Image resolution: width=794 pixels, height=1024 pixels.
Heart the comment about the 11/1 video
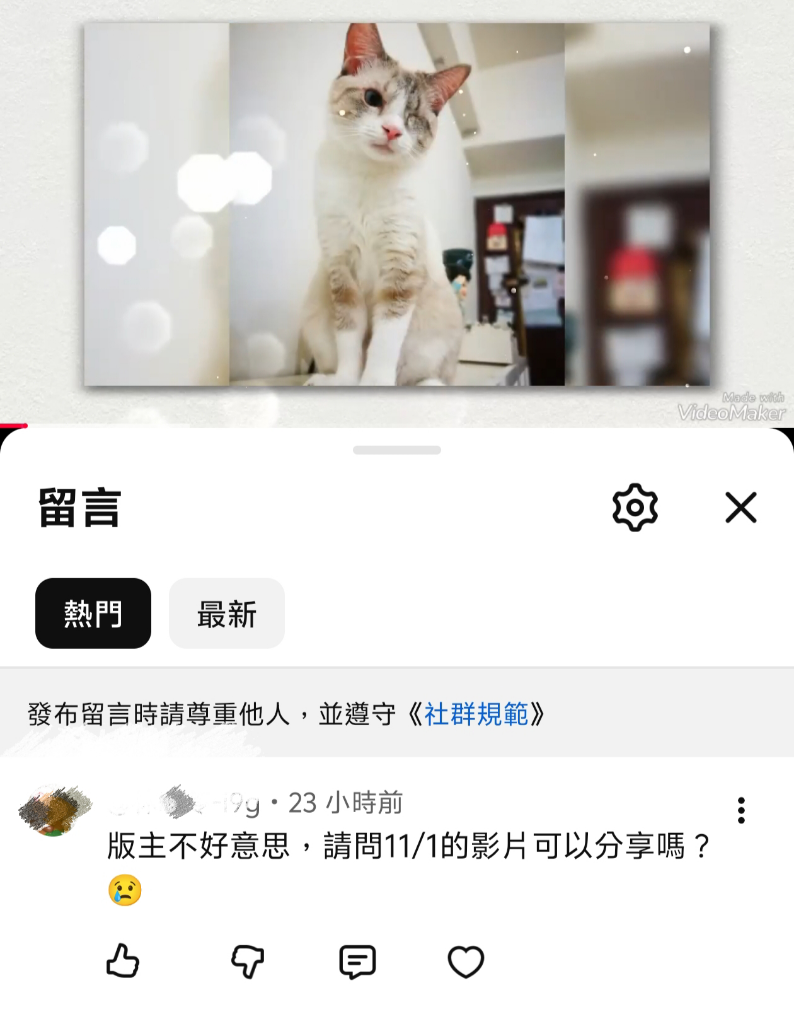click(465, 962)
